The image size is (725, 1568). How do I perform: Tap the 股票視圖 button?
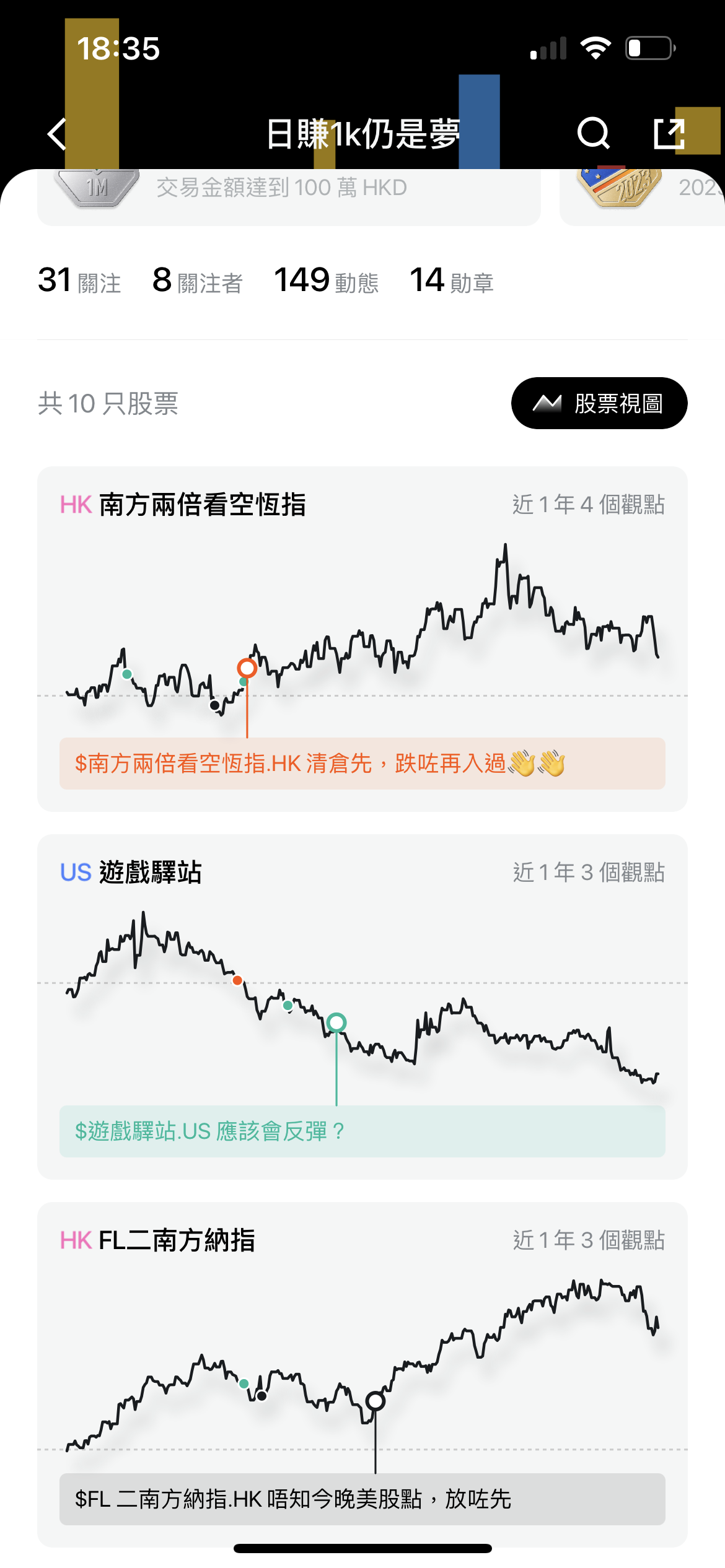click(x=599, y=403)
